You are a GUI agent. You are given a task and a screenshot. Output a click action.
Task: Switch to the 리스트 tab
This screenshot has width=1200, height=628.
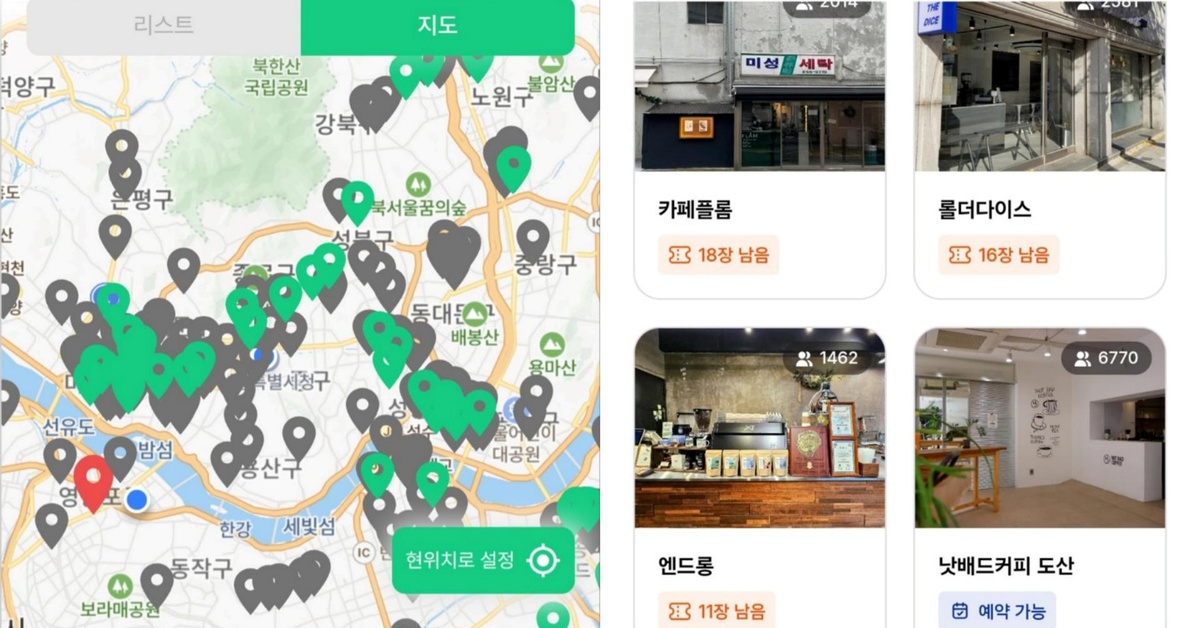coord(163,26)
